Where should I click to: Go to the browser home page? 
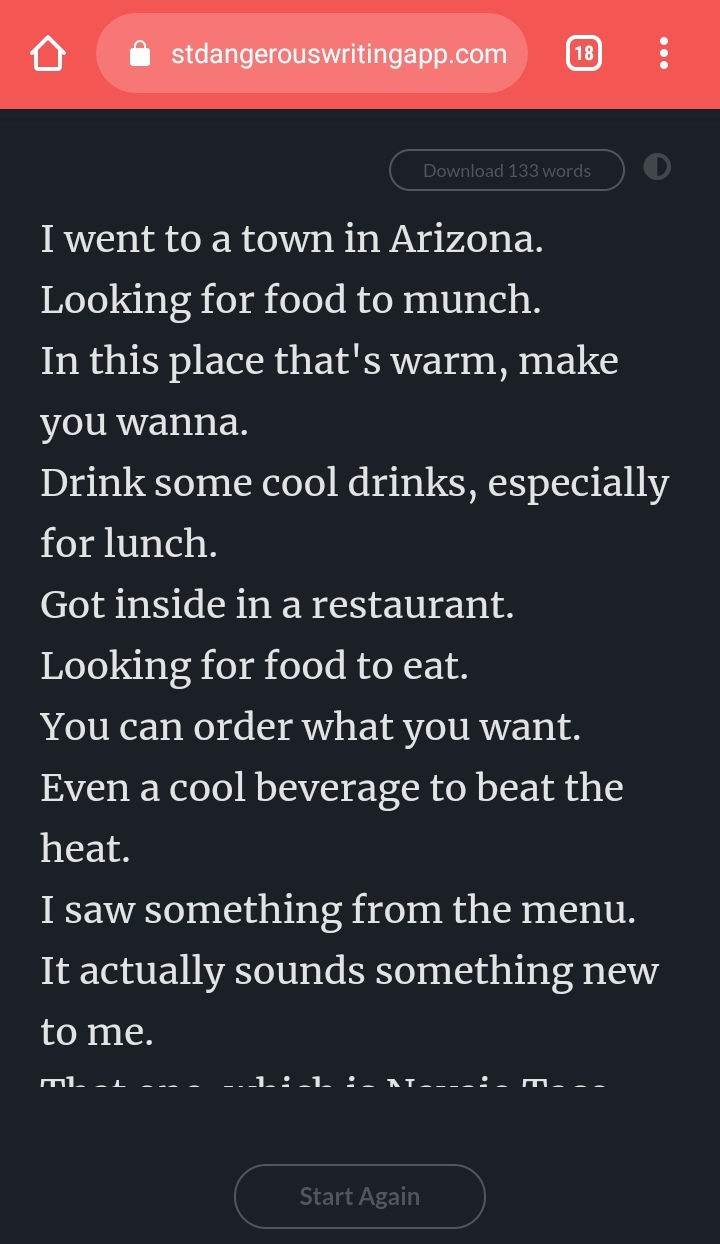[48, 54]
